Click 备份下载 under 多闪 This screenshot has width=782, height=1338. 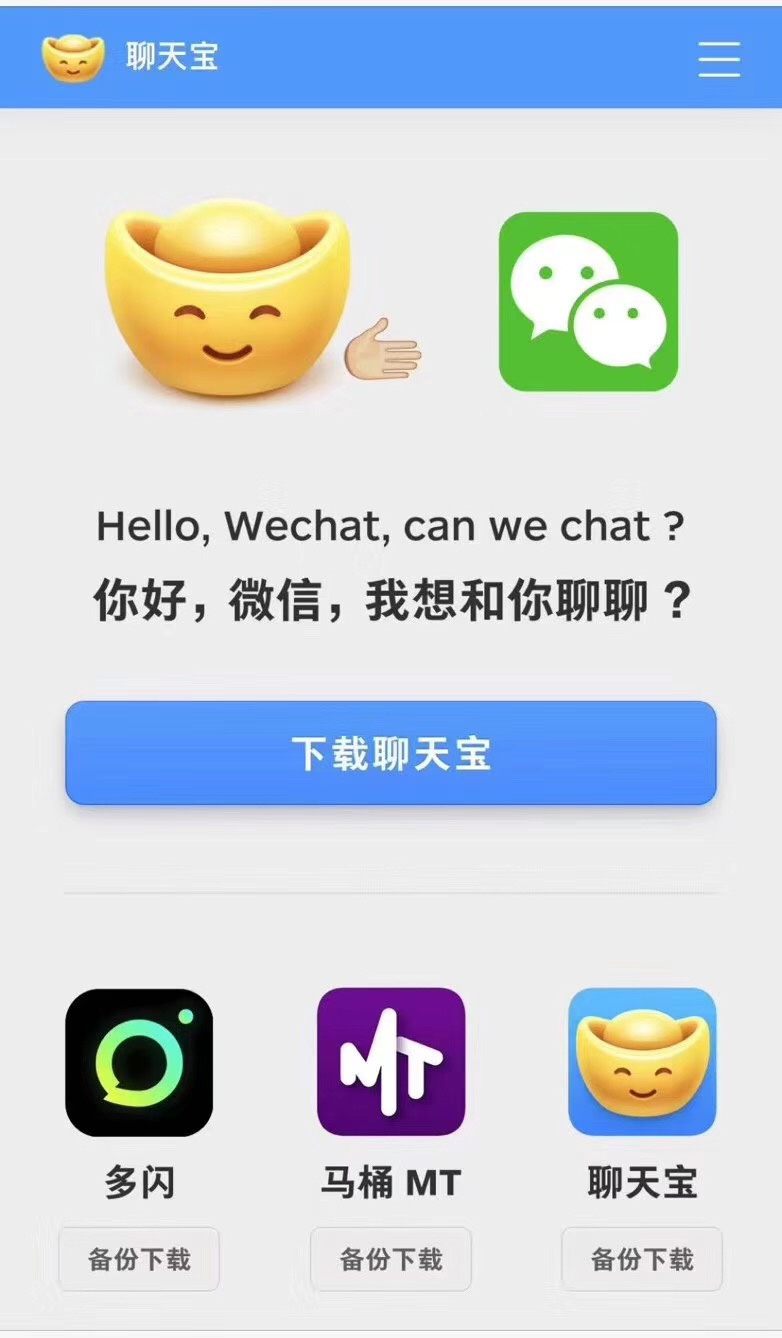(139, 1259)
